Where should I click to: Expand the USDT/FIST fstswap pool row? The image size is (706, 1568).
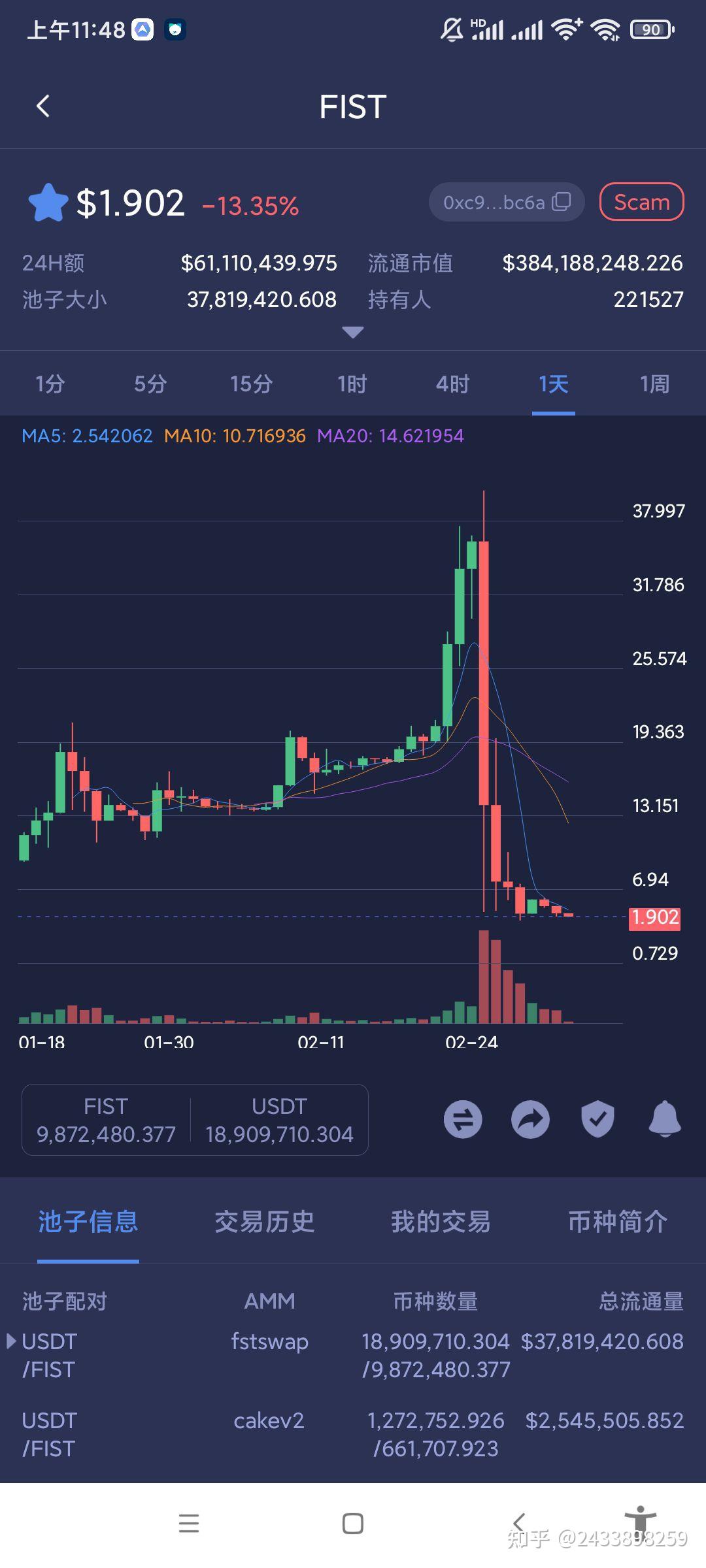tap(353, 1356)
